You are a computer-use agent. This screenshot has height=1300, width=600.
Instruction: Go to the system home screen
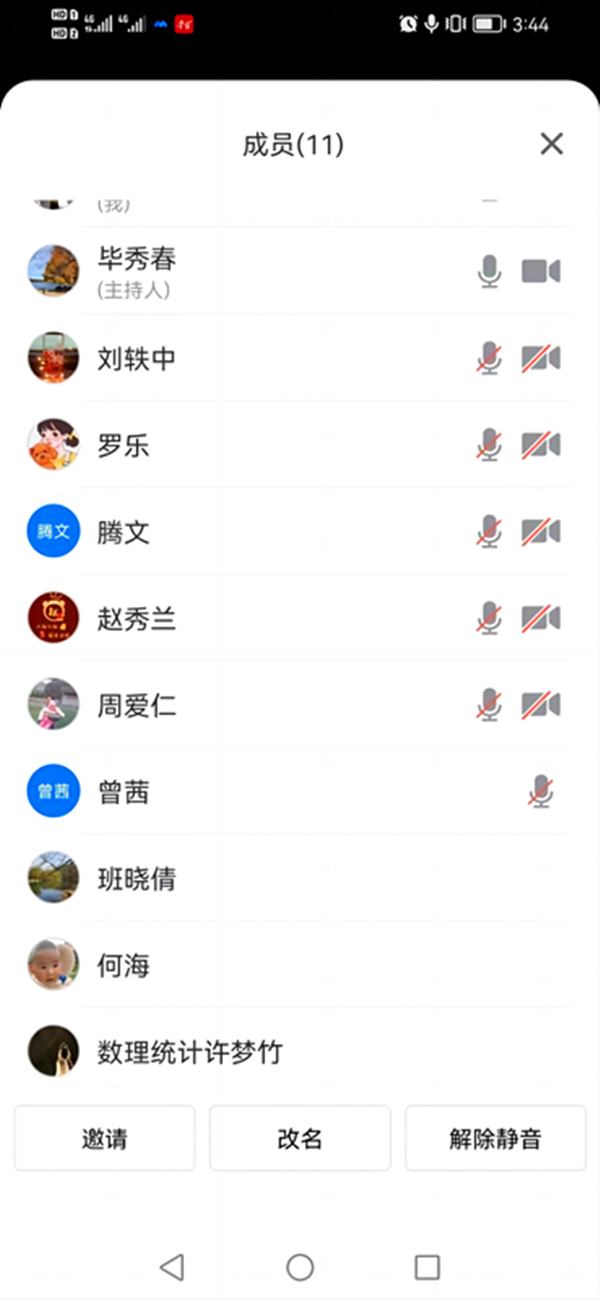[x=300, y=1268]
